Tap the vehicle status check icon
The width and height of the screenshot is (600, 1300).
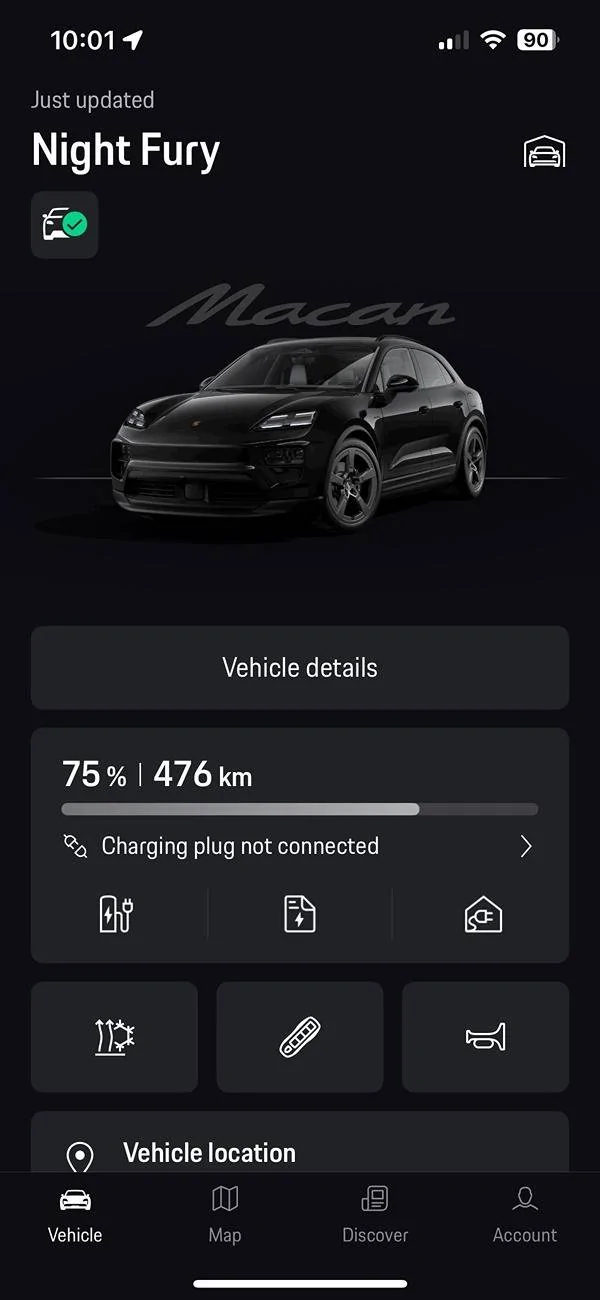point(65,225)
